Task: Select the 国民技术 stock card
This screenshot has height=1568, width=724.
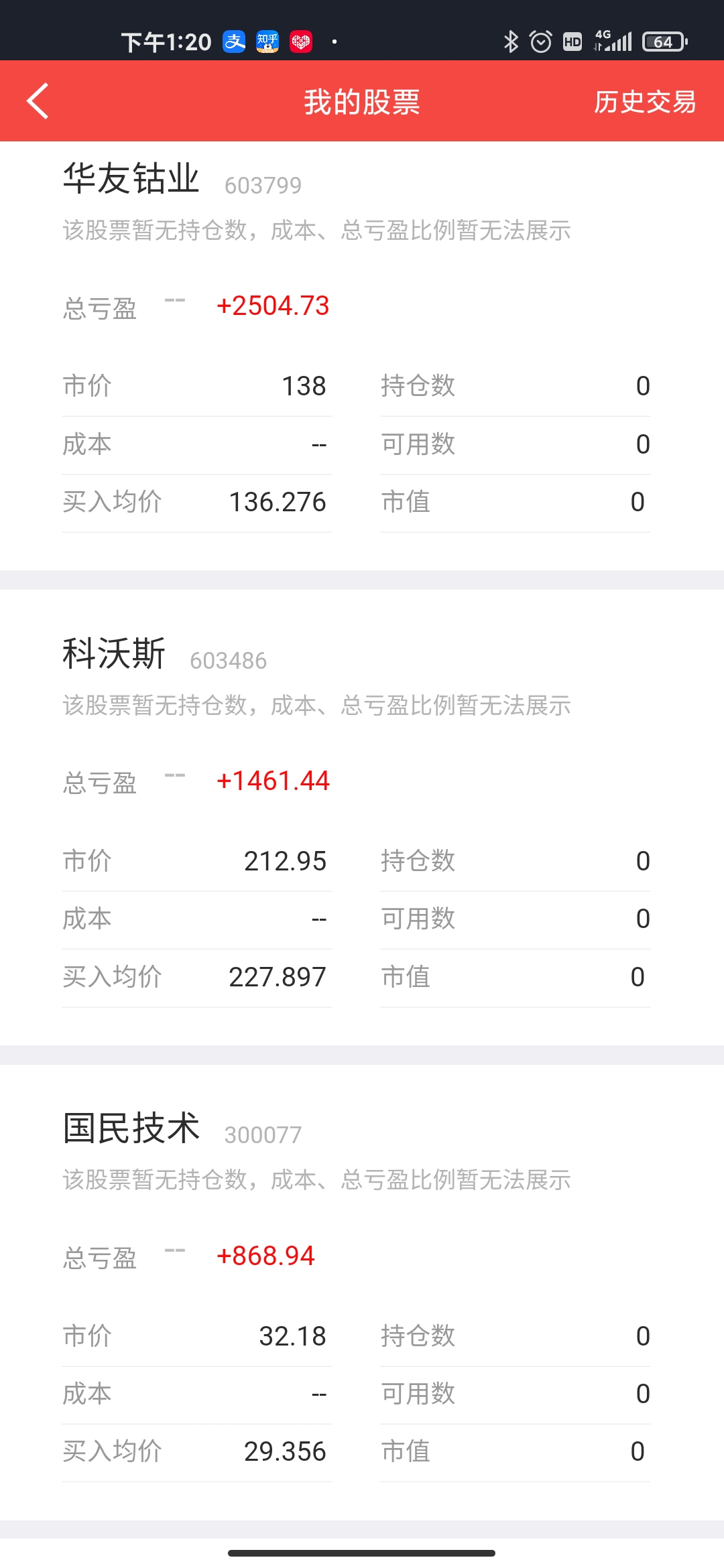Action: coord(131,1128)
